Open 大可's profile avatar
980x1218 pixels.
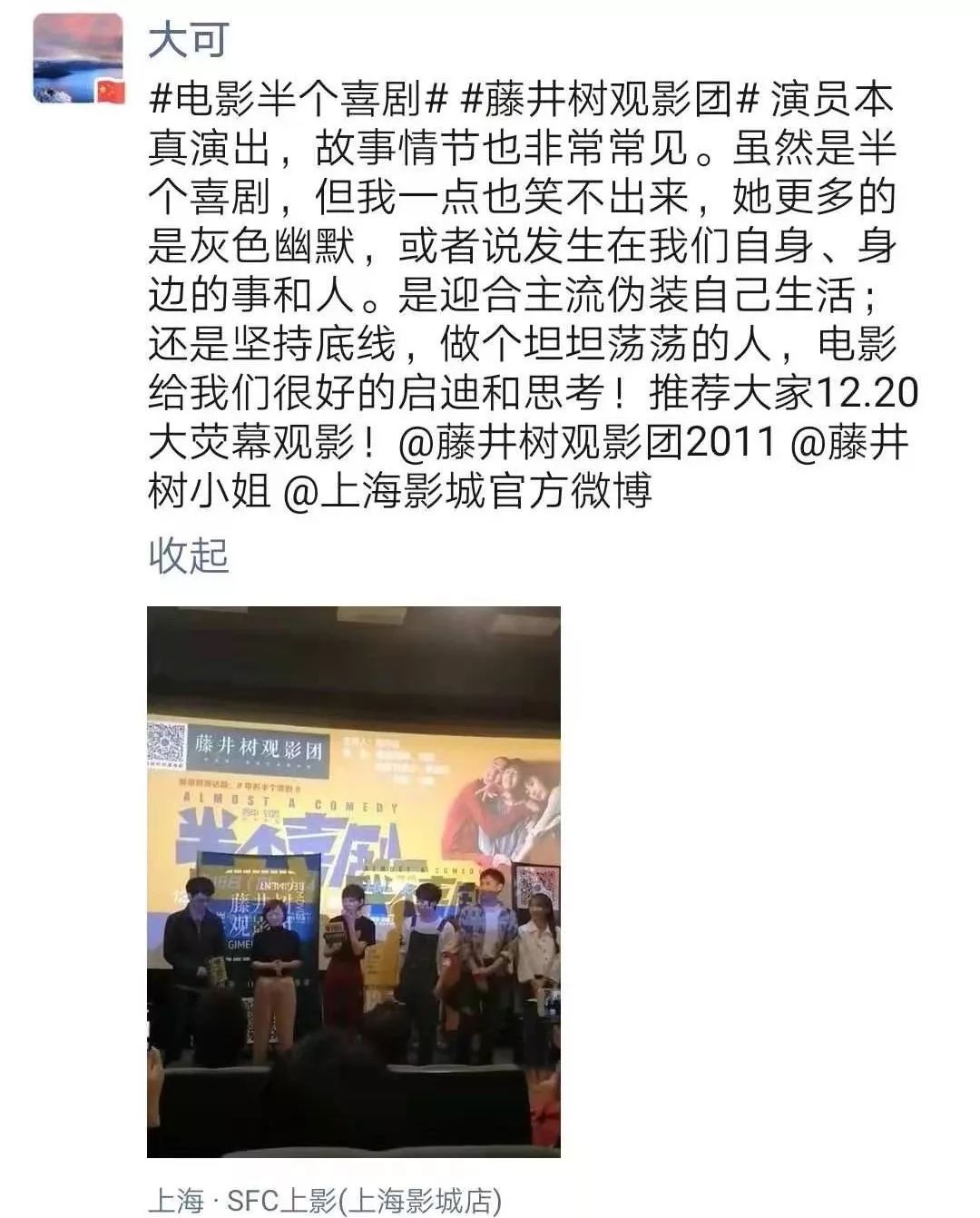pyautogui.click(x=78, y=58)
